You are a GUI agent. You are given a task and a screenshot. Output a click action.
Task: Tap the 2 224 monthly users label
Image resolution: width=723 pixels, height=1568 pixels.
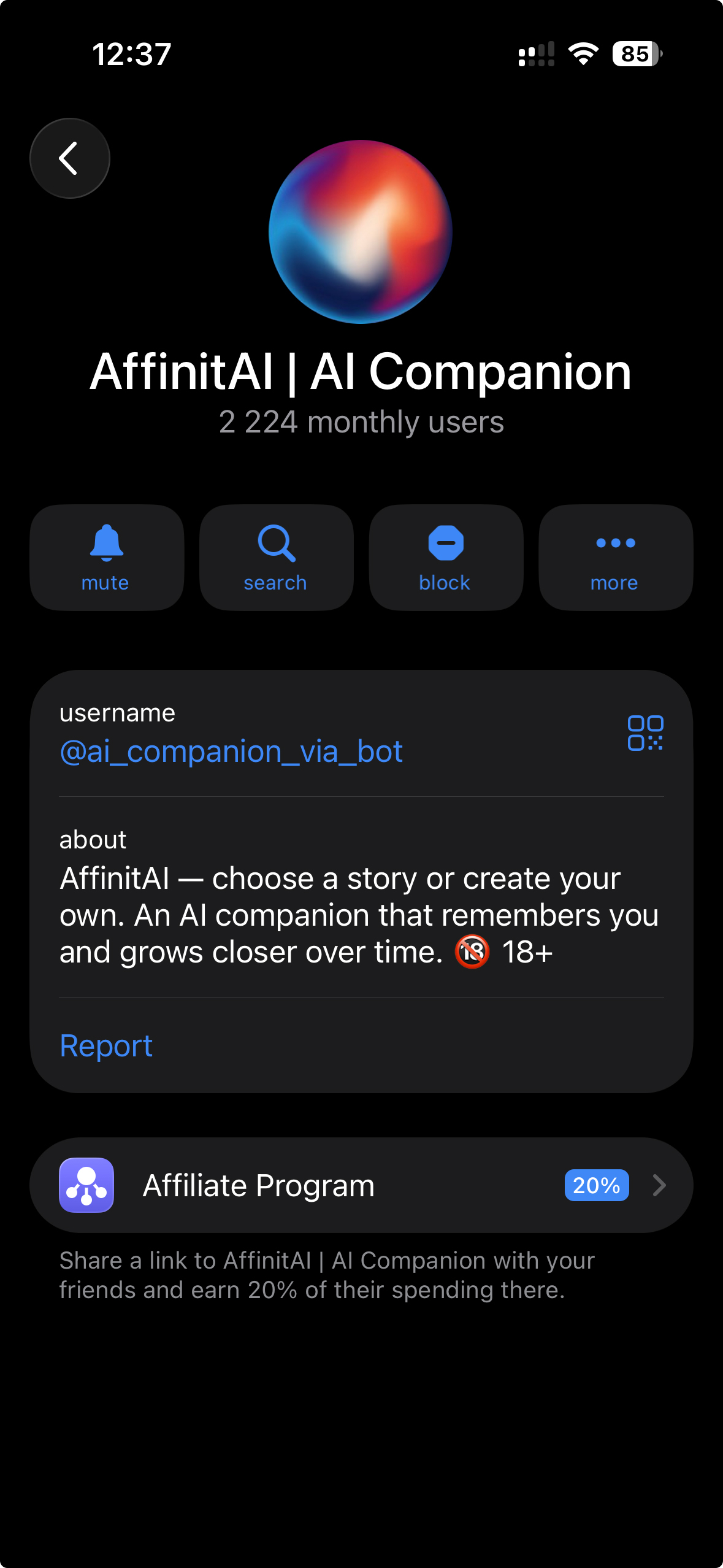coord(361,421)
